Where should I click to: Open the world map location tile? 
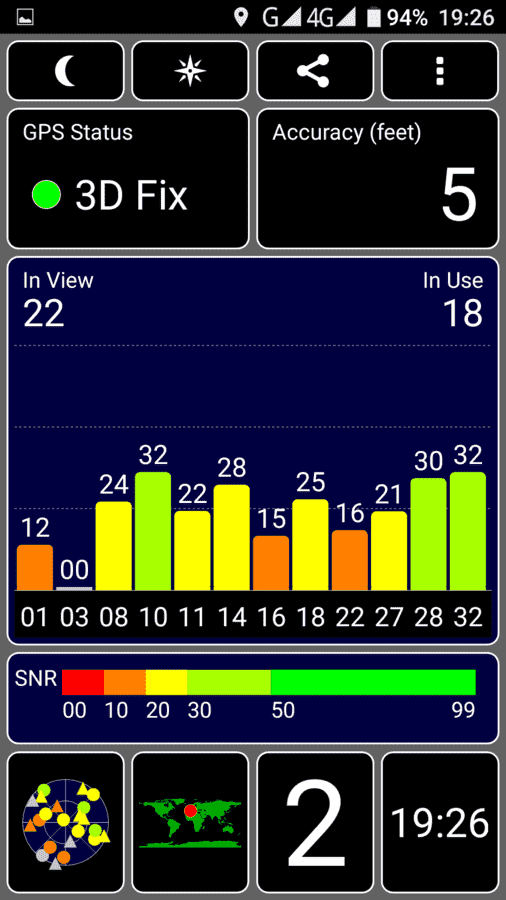click(x=190, y=823)
